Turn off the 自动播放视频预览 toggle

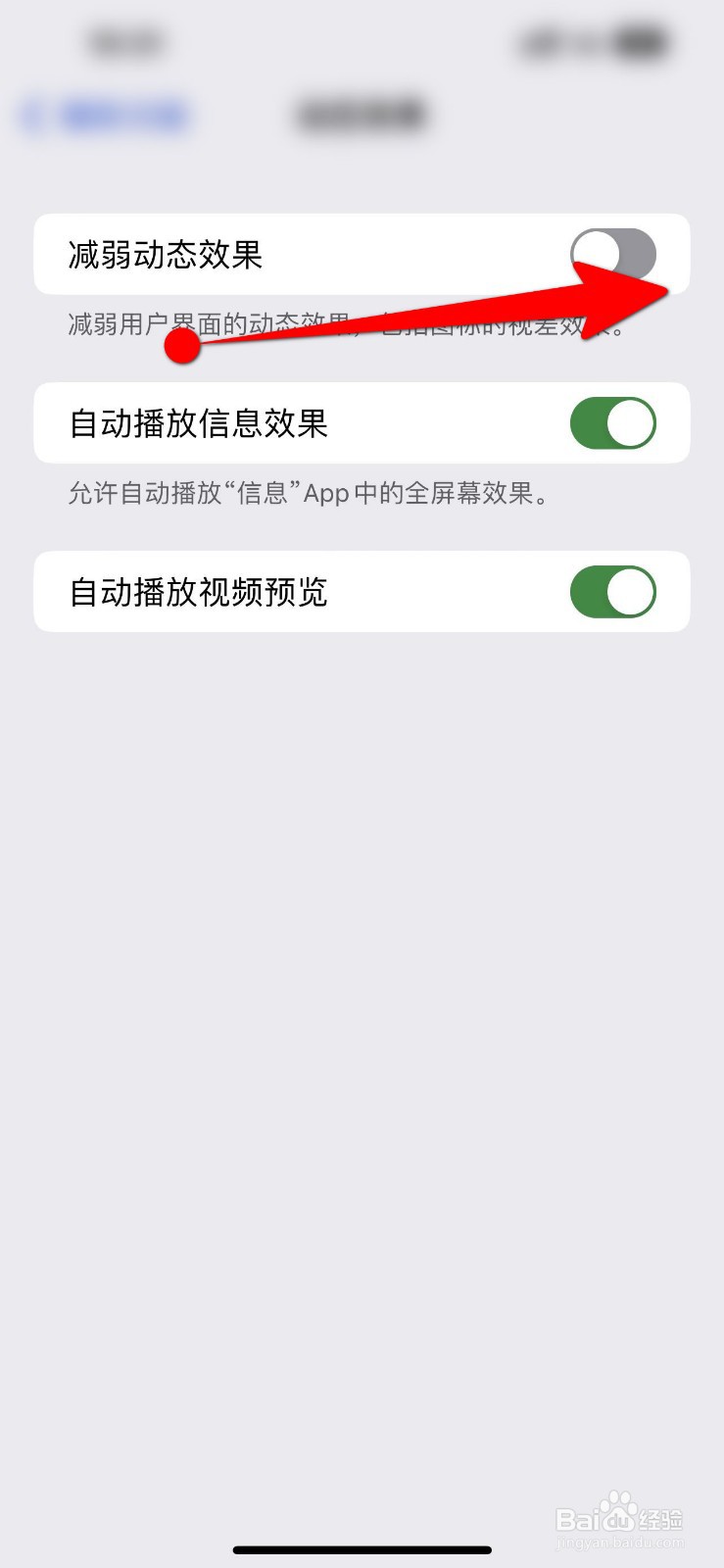(612, 592)
